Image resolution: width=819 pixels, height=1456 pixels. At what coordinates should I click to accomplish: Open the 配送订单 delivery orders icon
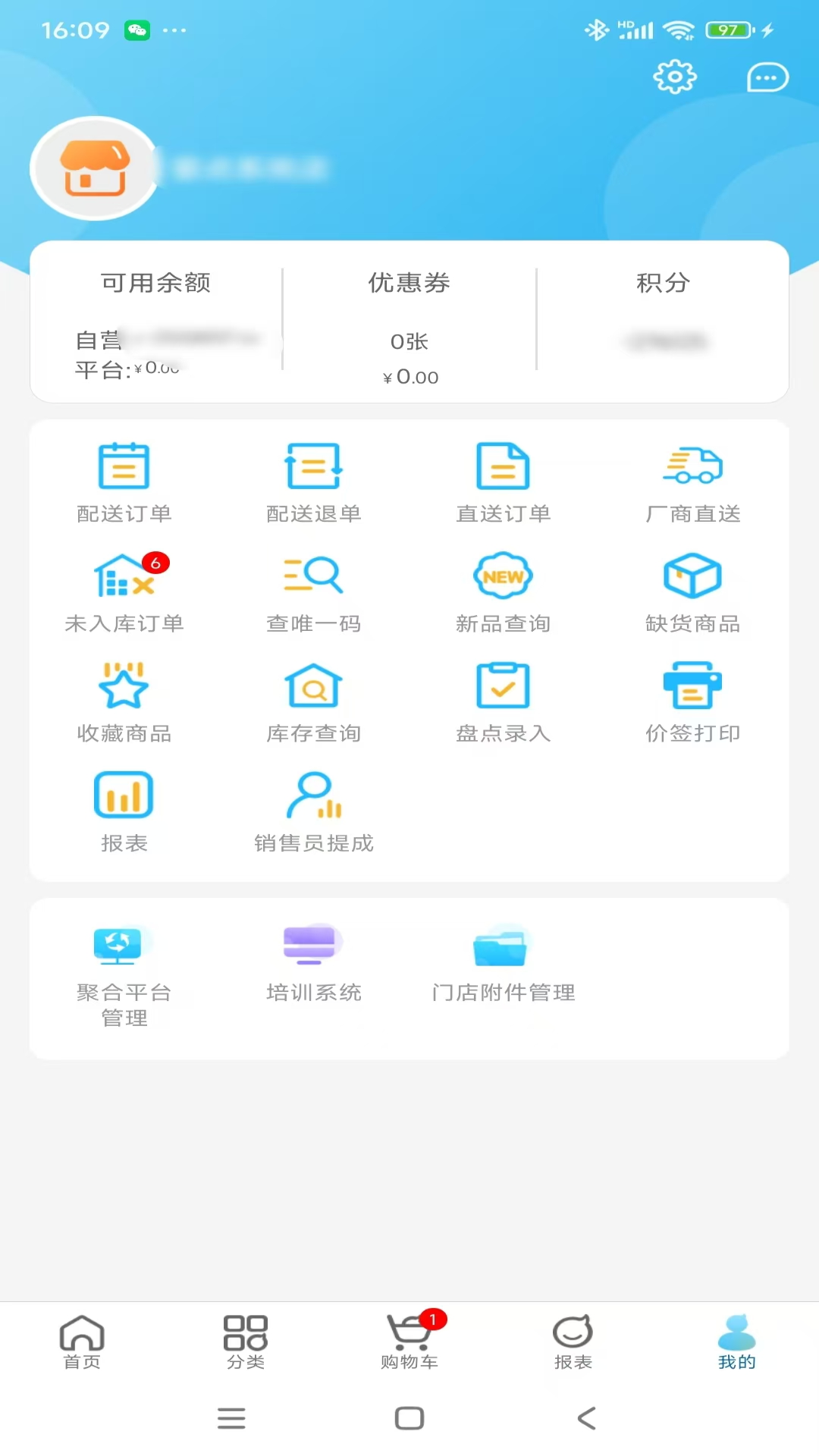124,478
